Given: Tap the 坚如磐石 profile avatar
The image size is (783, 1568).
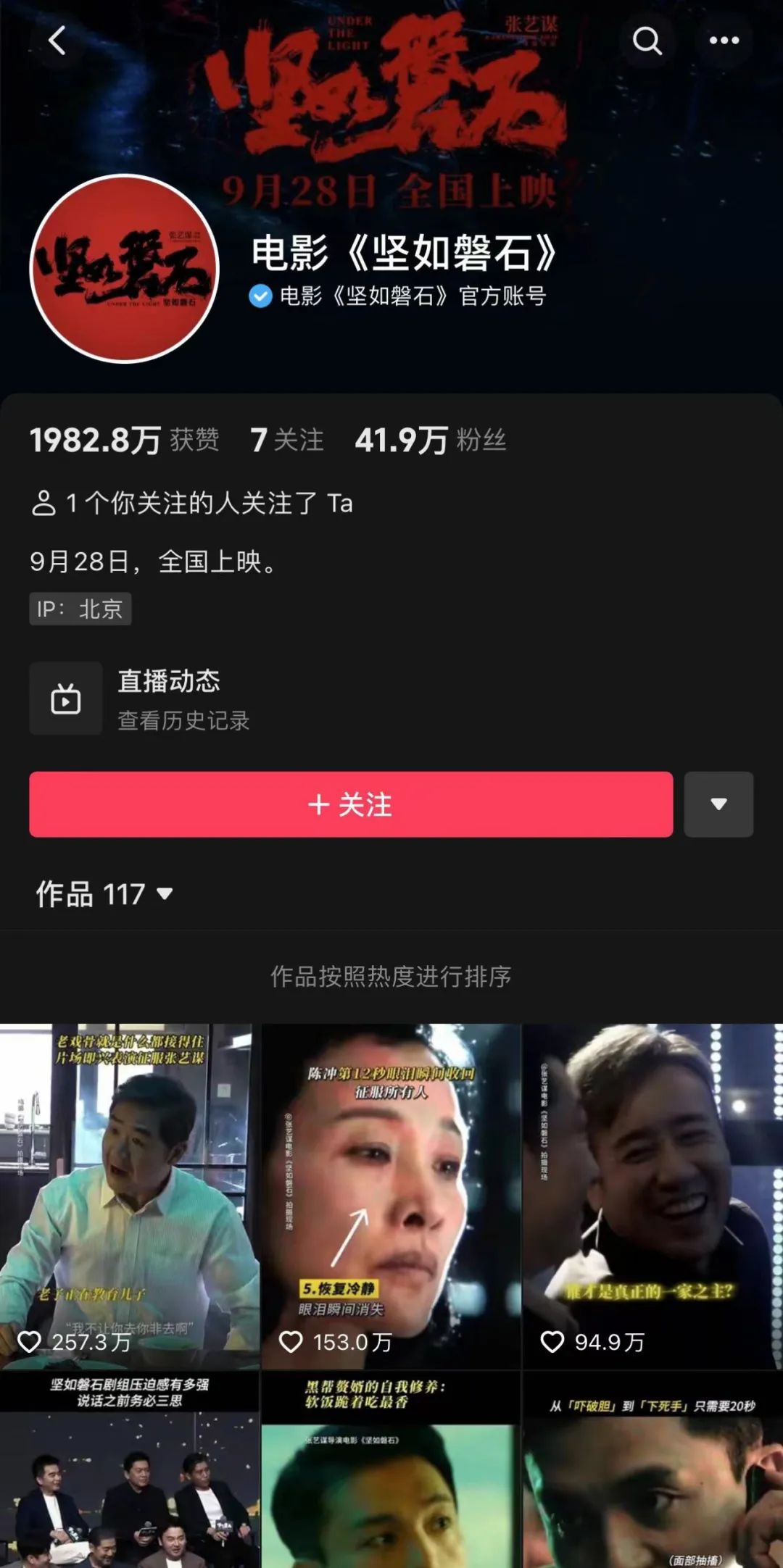Looking at the screenshot, I should coord(125,269).
